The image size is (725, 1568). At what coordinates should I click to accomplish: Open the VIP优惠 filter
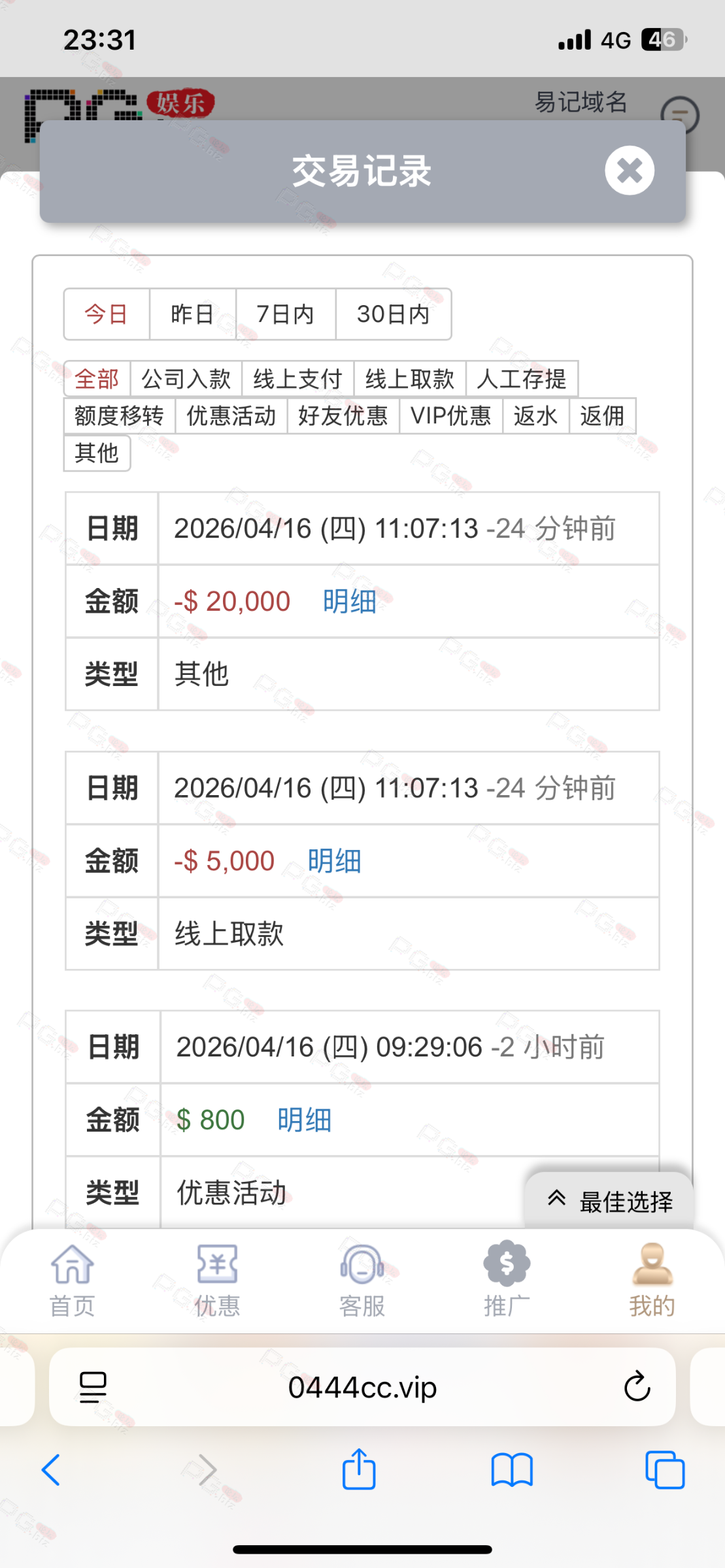450,416
